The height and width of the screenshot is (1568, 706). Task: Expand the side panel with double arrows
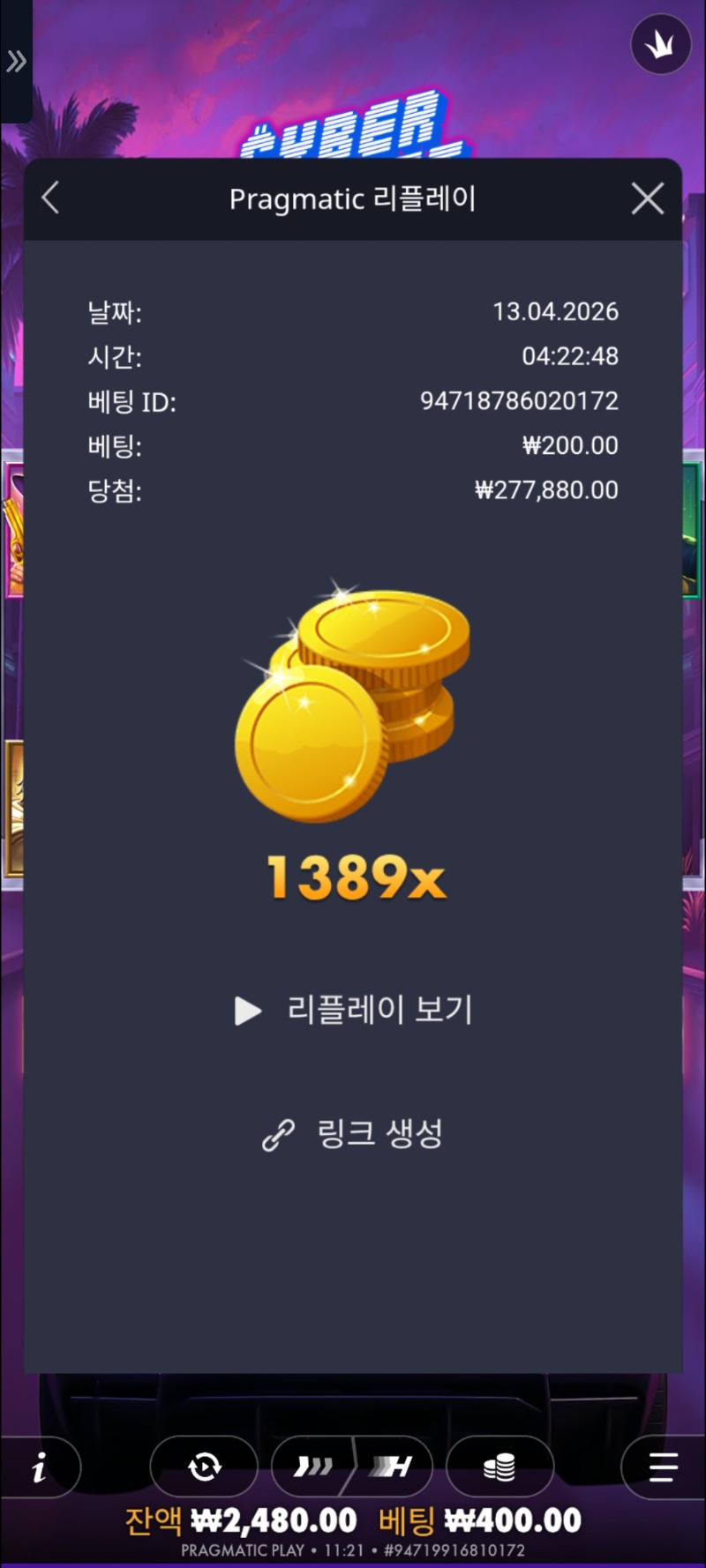tap(16, 62)
